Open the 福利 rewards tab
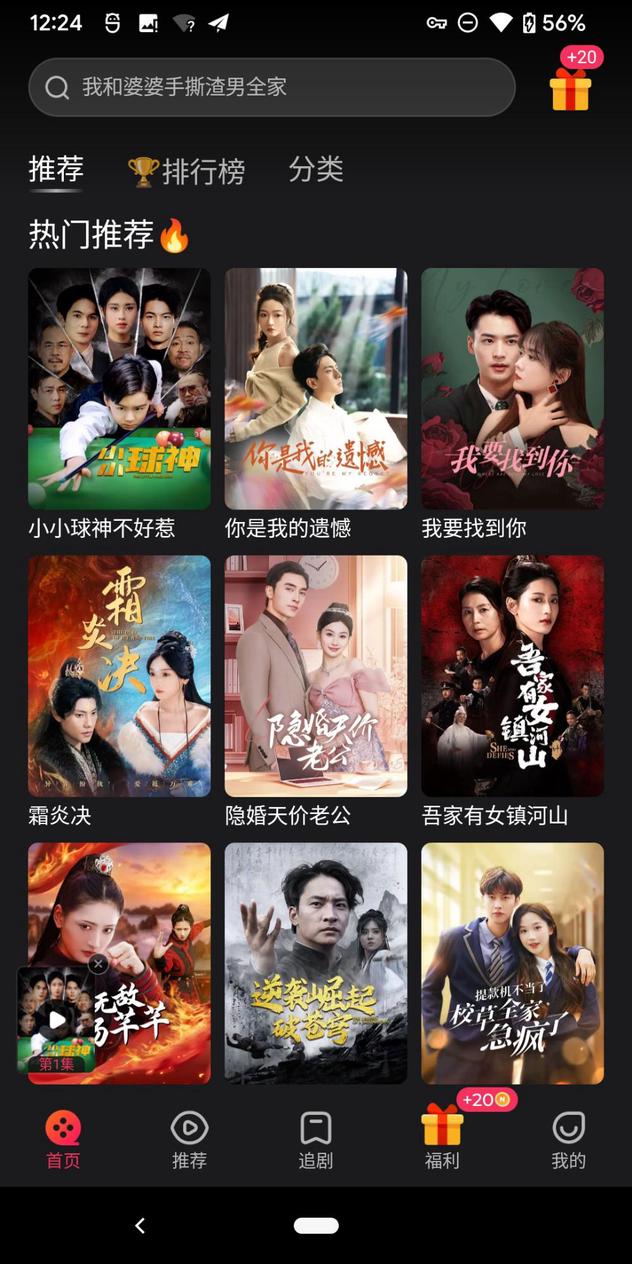 coord(442,1139)
